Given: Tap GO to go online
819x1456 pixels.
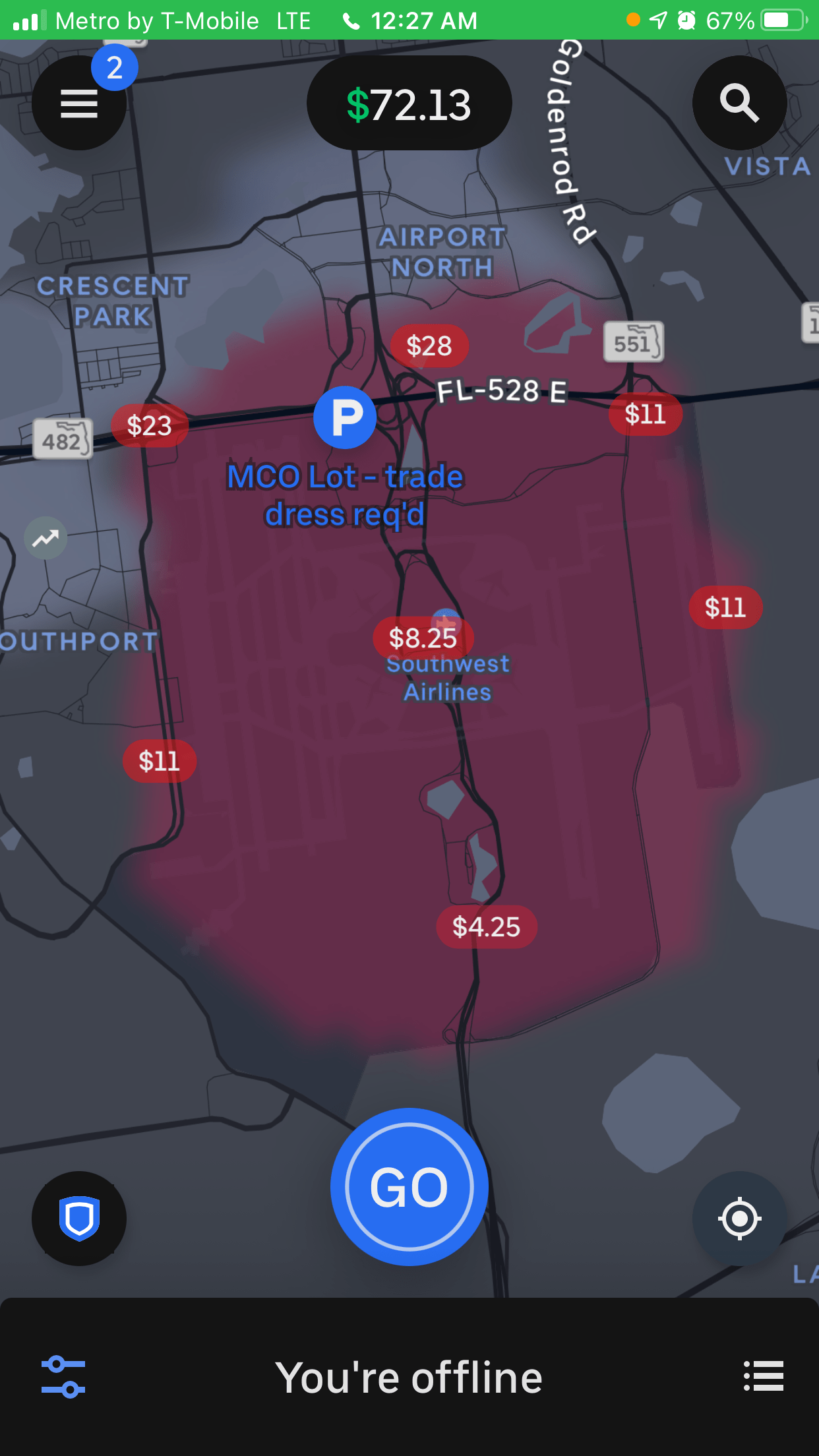Looking at the screenshot, I should click(x=409, y=1187).
